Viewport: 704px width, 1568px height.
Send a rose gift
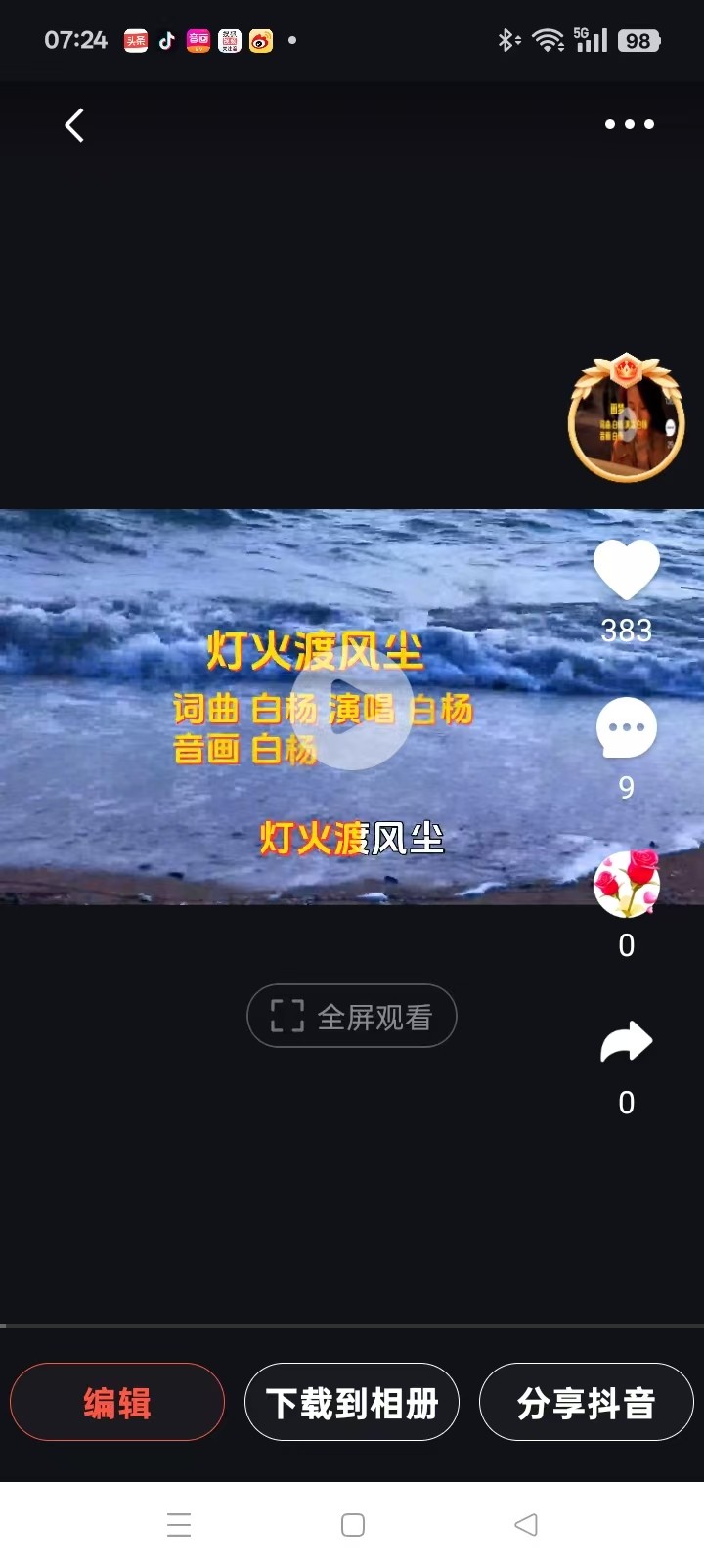coord(627,884)
